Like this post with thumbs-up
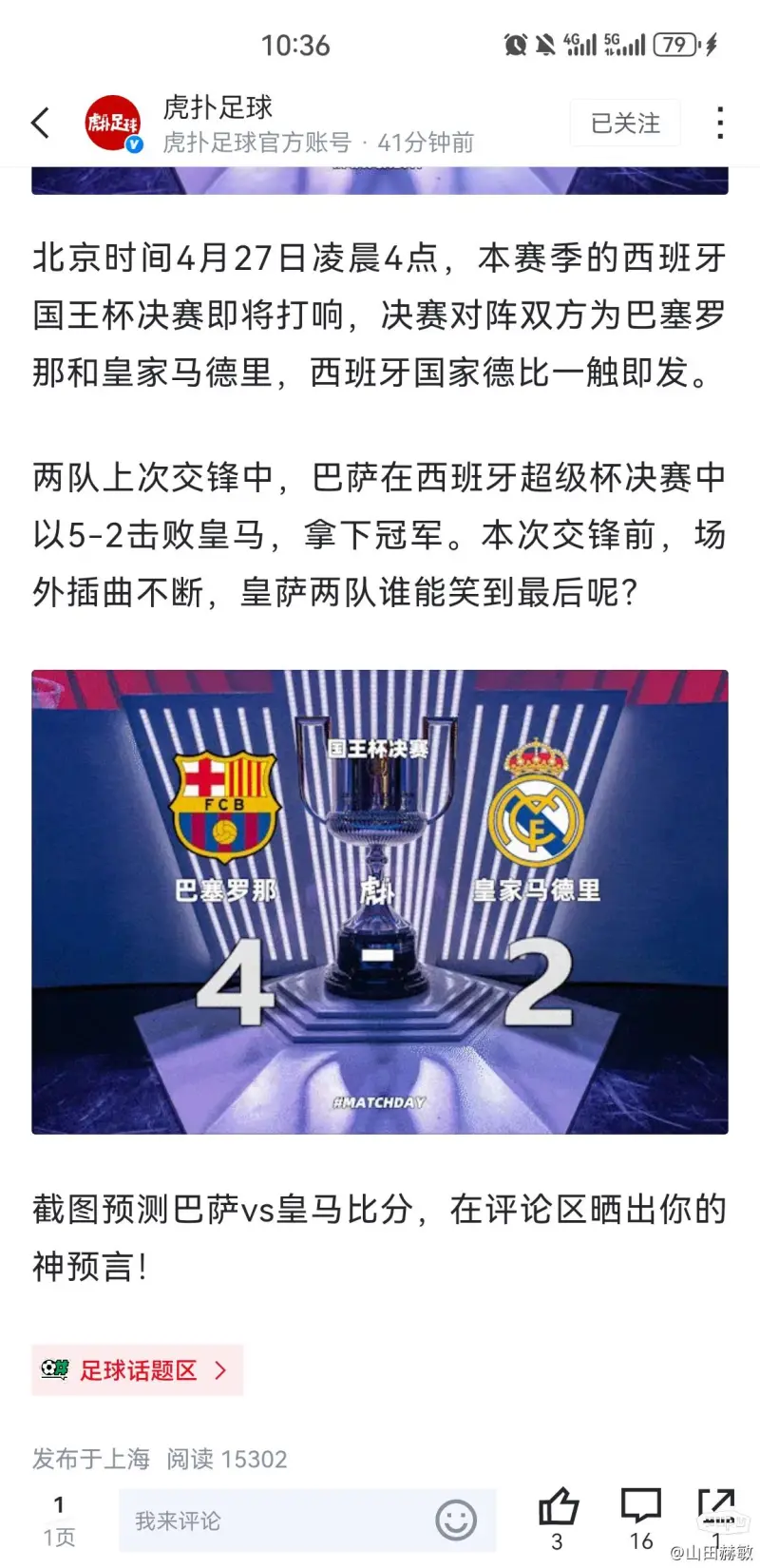Screen dimensions: 760x1568 click(558, 1509)
